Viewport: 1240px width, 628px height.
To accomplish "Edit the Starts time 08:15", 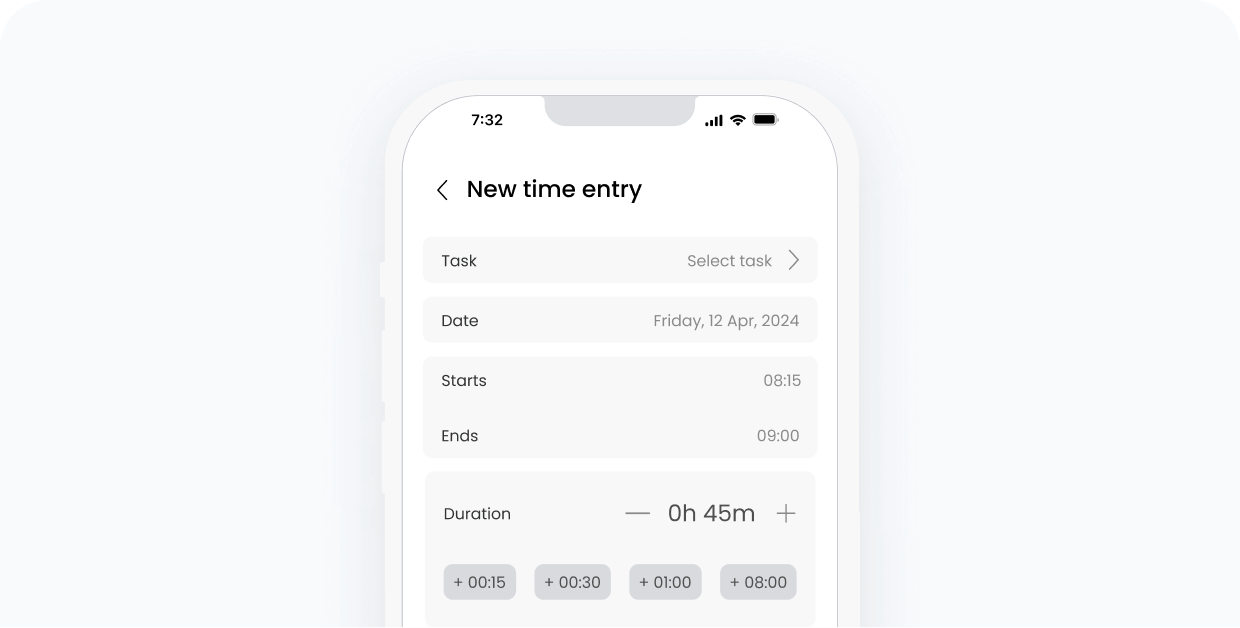I will [781, 381].
